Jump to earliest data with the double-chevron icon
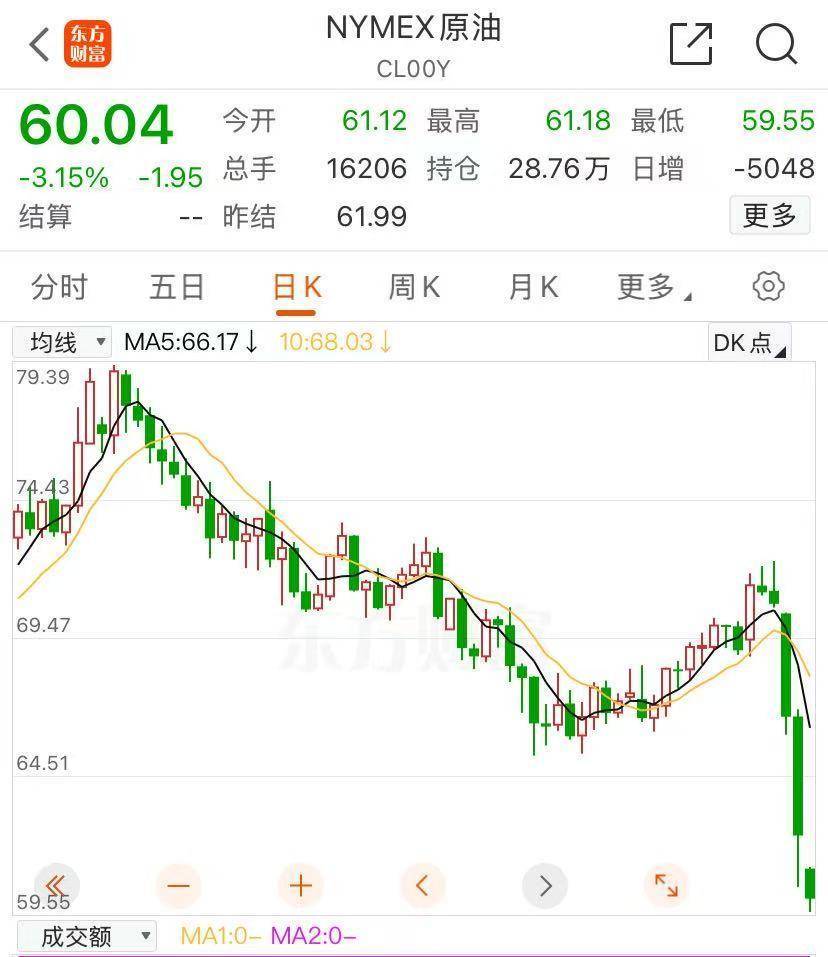 [55, 885]
